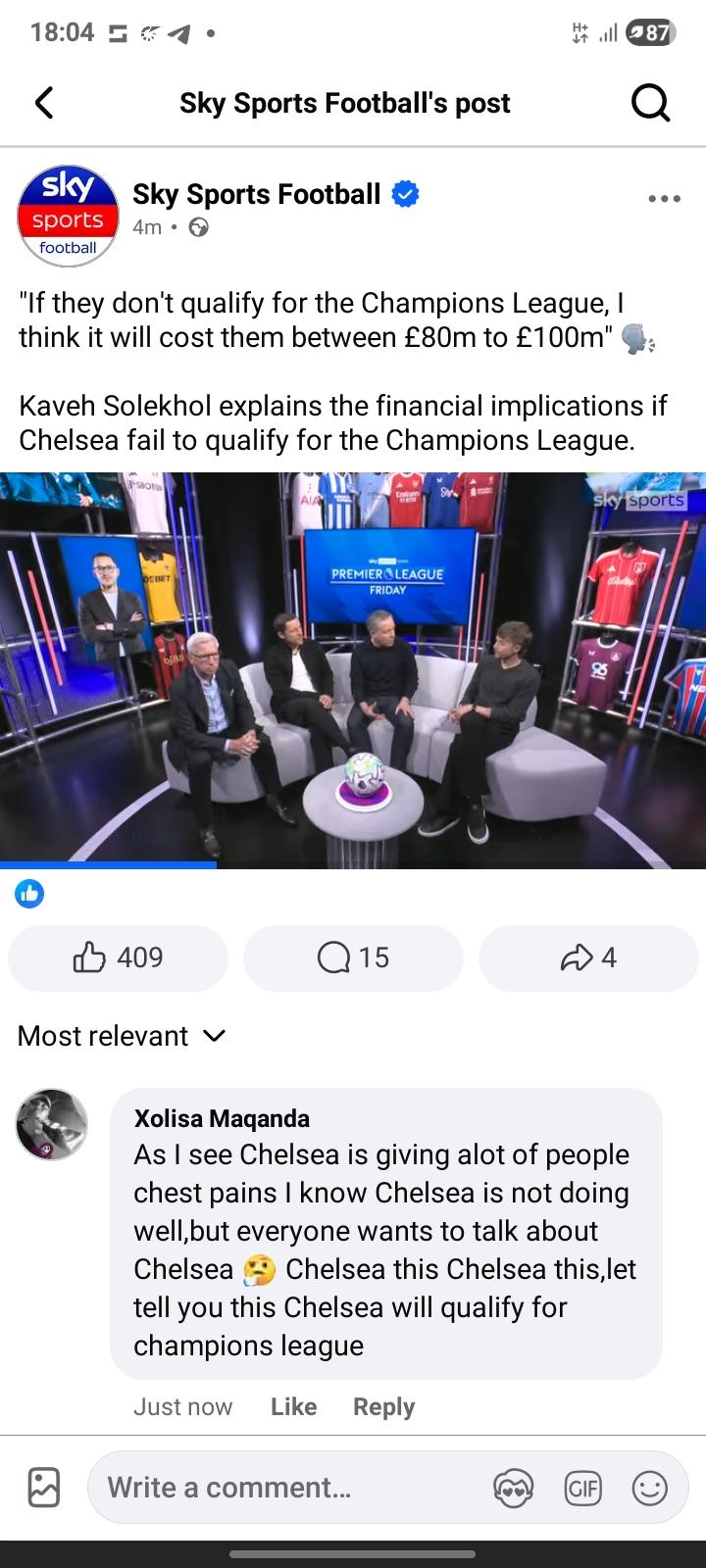
Task: Attach a photo to your comment
Action: (44, 1488)
